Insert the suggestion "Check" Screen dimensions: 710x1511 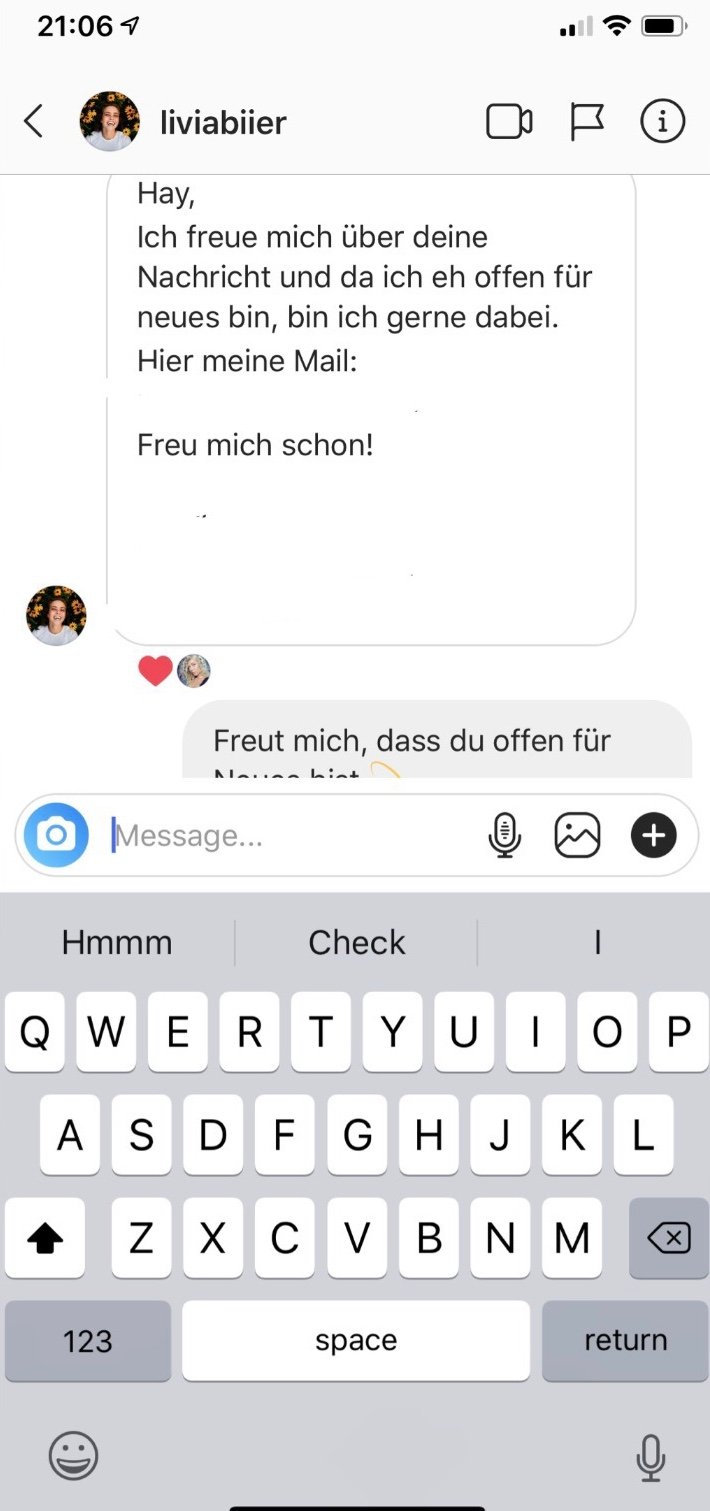357,942
